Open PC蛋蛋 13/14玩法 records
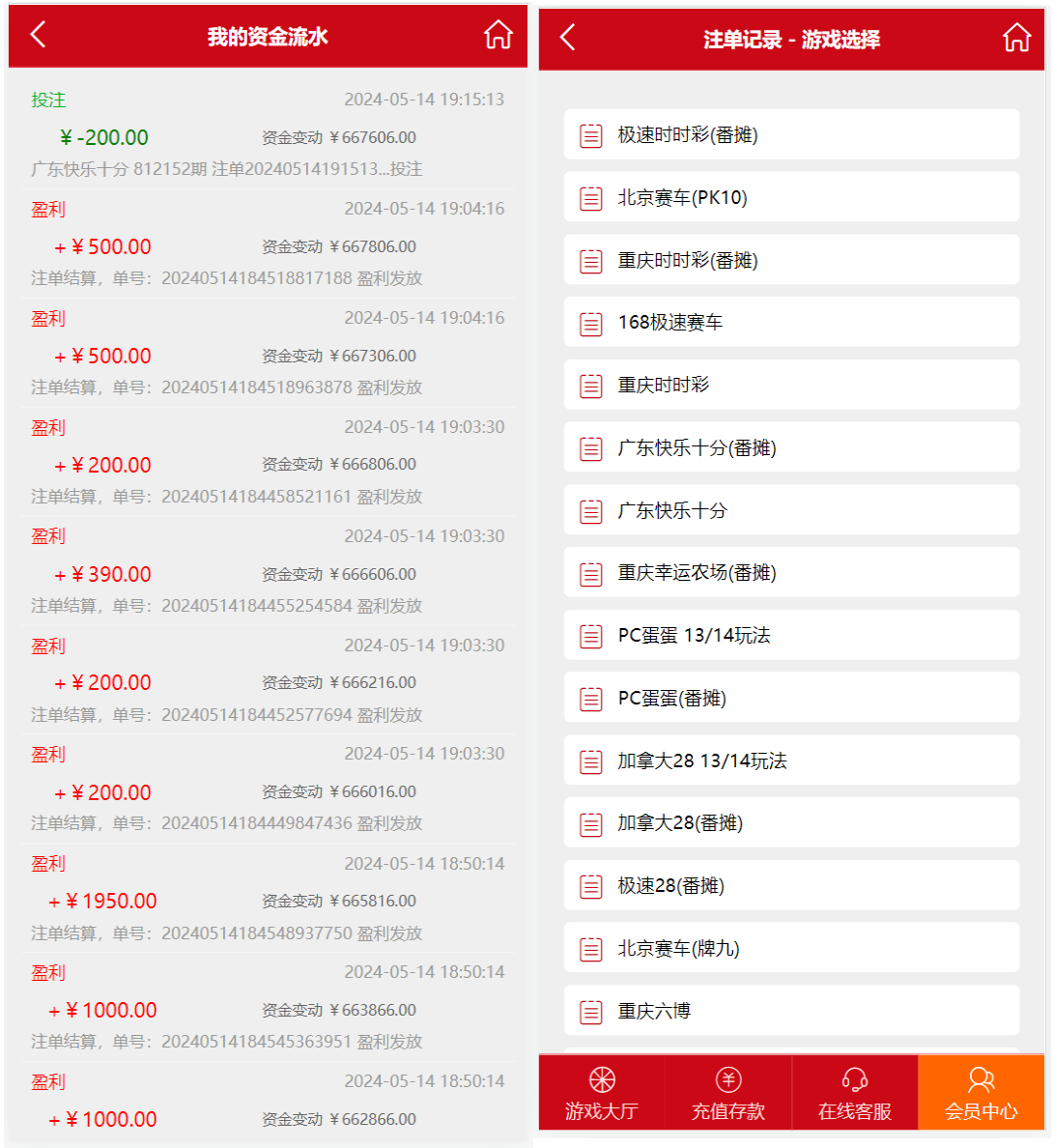Viewport: 1053px width, 1148px height. pyautogui.click(x=791, y=635)
